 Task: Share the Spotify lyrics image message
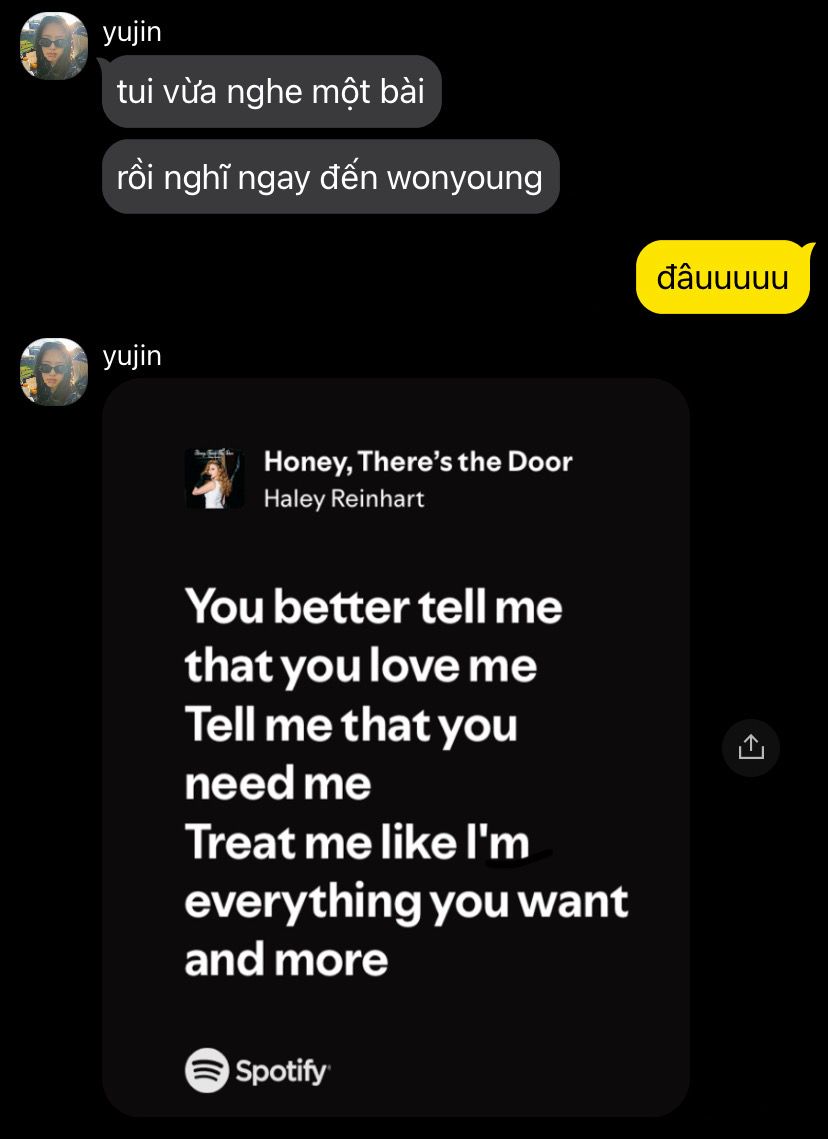(751, 748)
